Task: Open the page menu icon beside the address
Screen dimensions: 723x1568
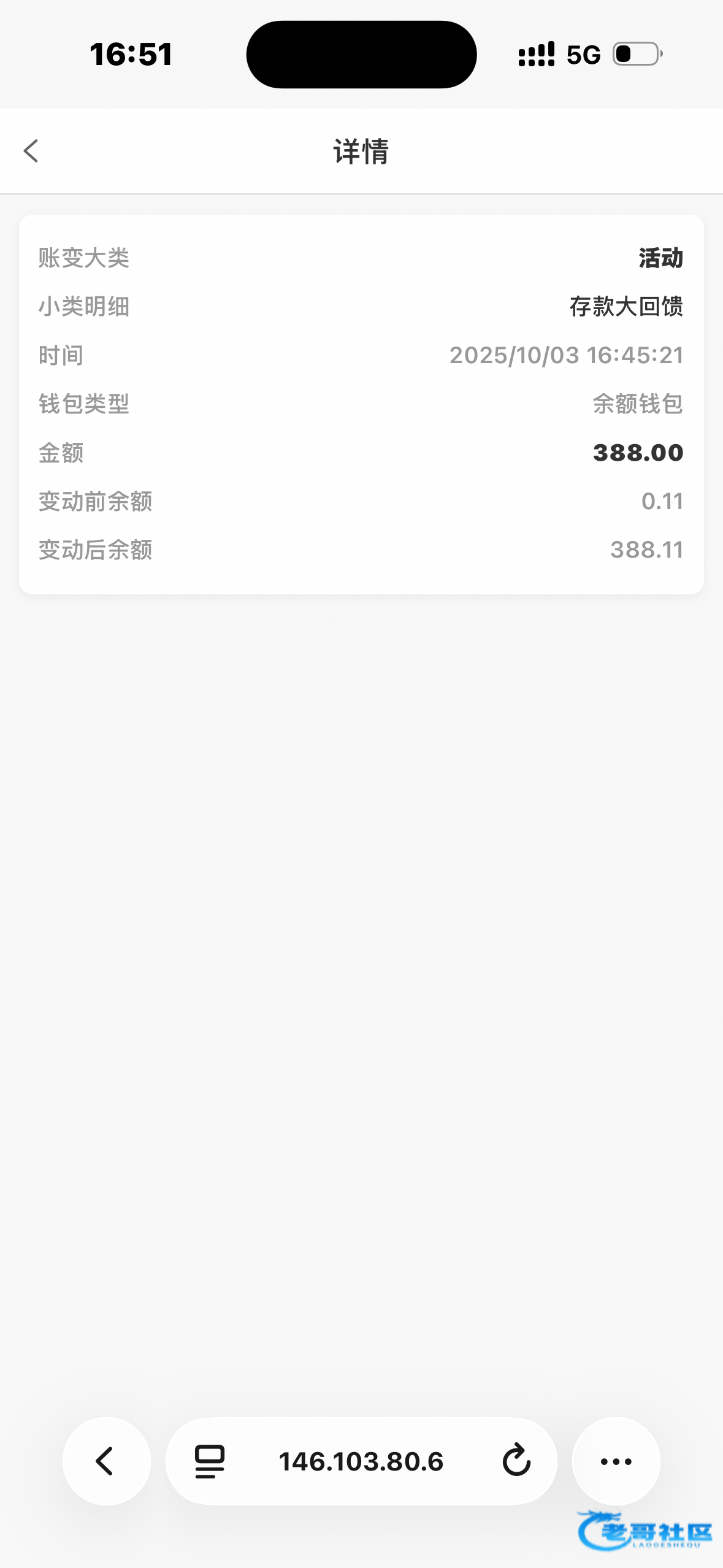Action: click(210, 1461)
